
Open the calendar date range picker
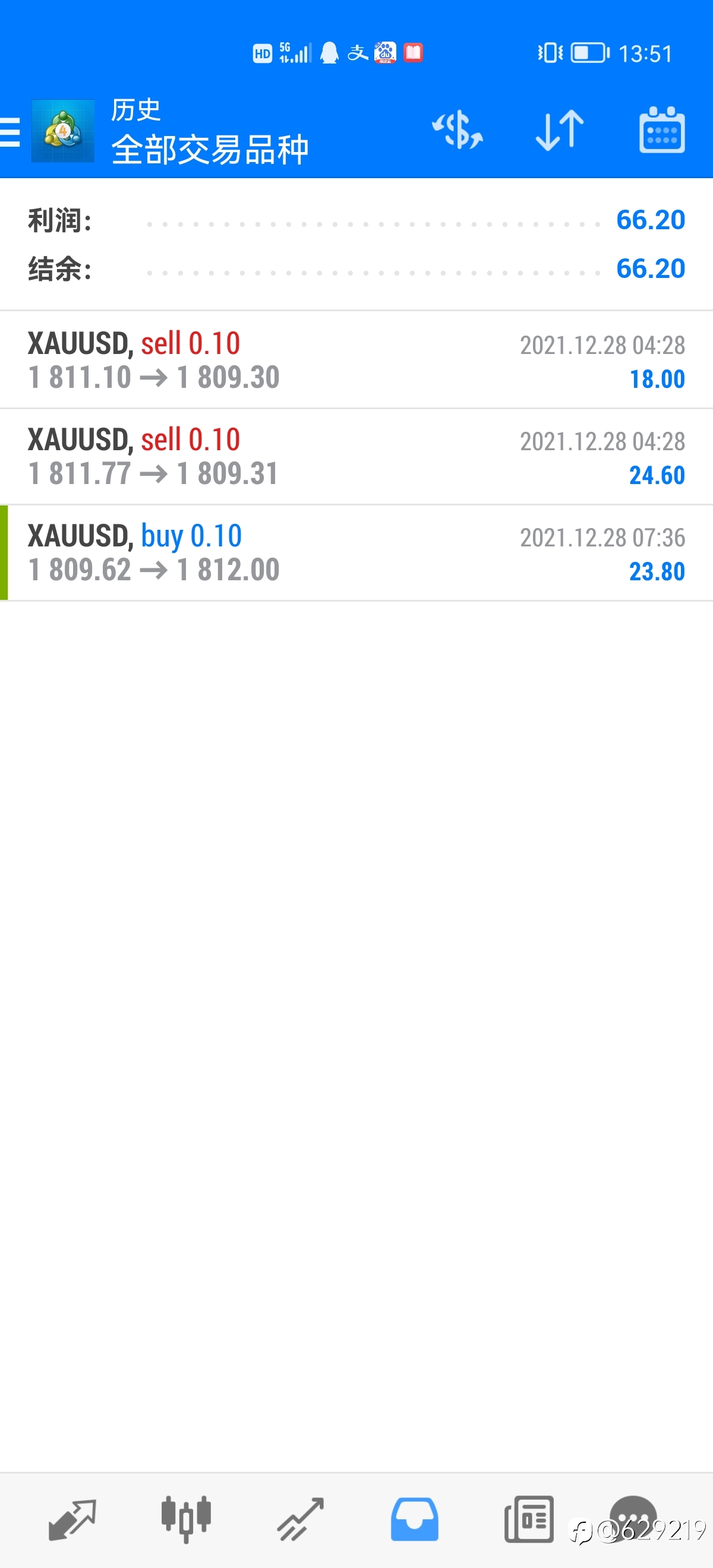(x=662, y=129)
